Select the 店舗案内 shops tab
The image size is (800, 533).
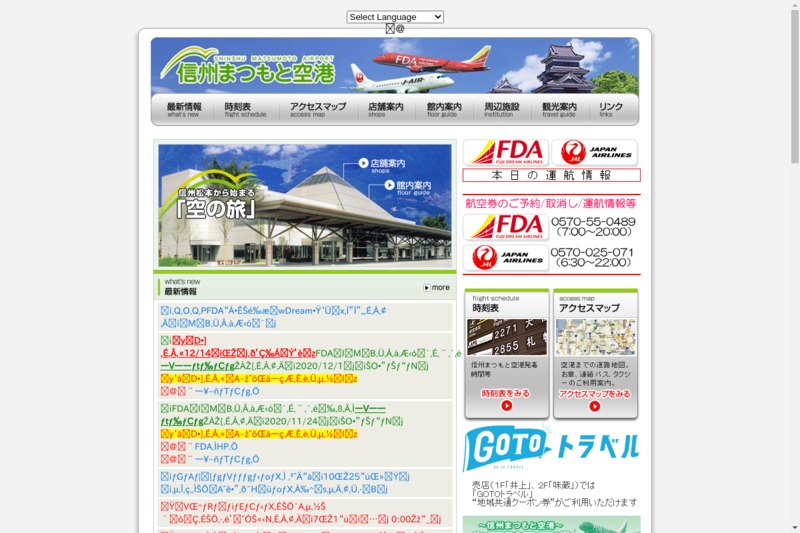[385, 109]
